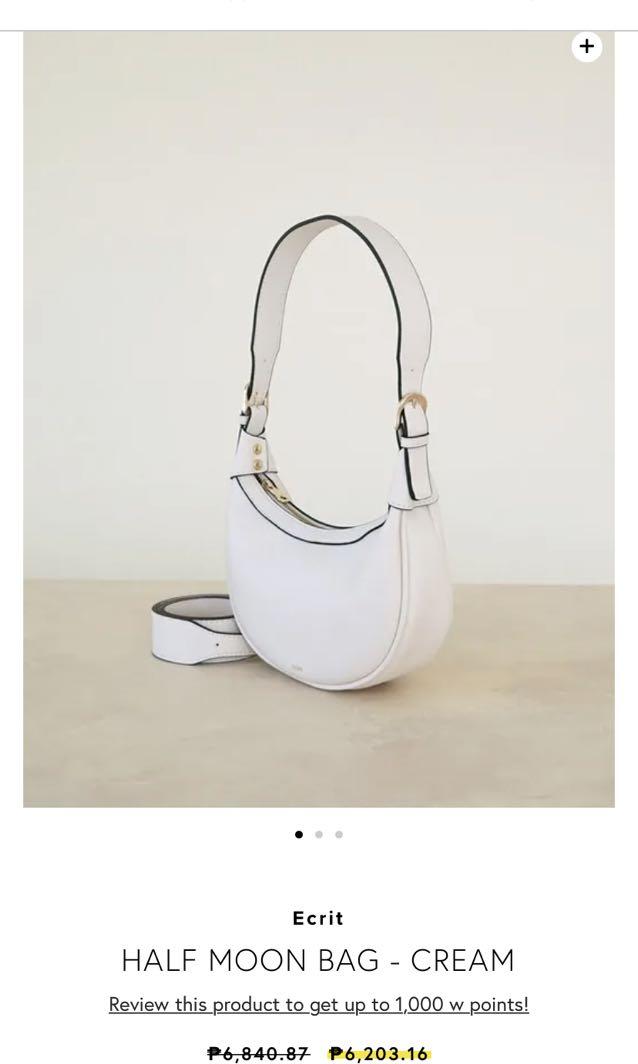Jump to the second image dot
This screenshot has height=1064, width=638.
[x=319, y=834]
